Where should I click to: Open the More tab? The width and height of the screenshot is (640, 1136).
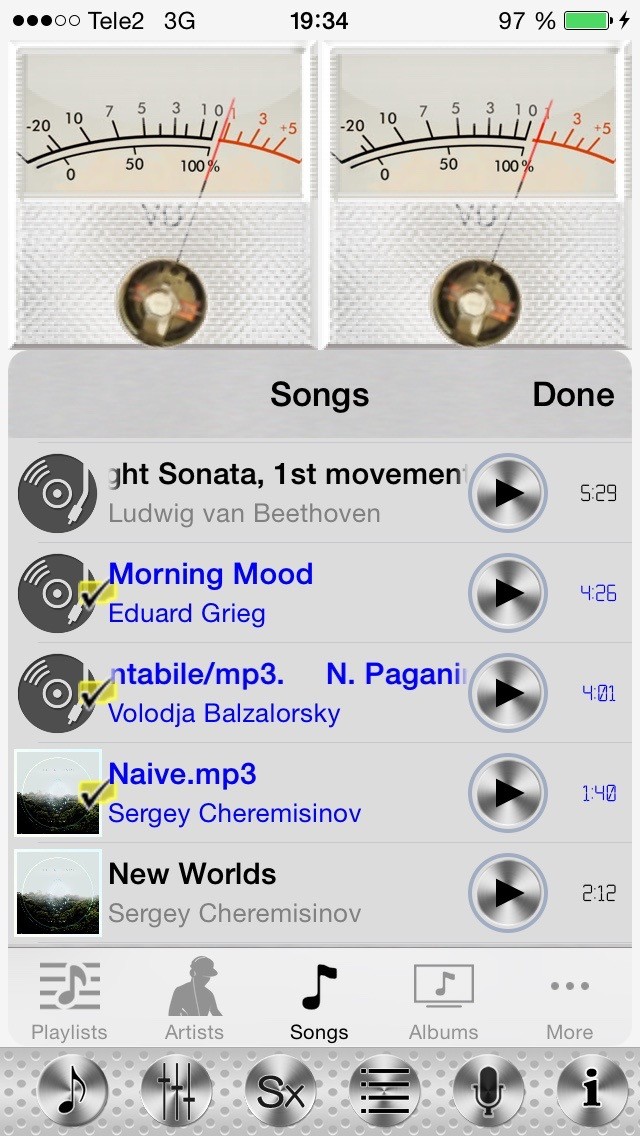click(569, 1000)
